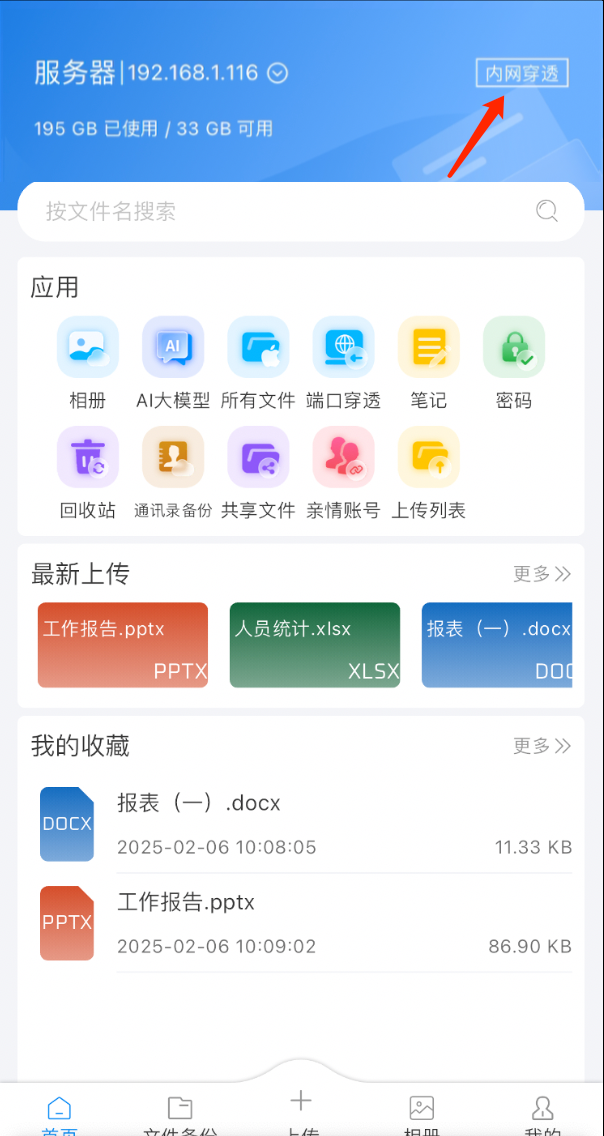Tap the 内网穿透 button
The width and height of the screenshot is (604, 1136).
522,73
